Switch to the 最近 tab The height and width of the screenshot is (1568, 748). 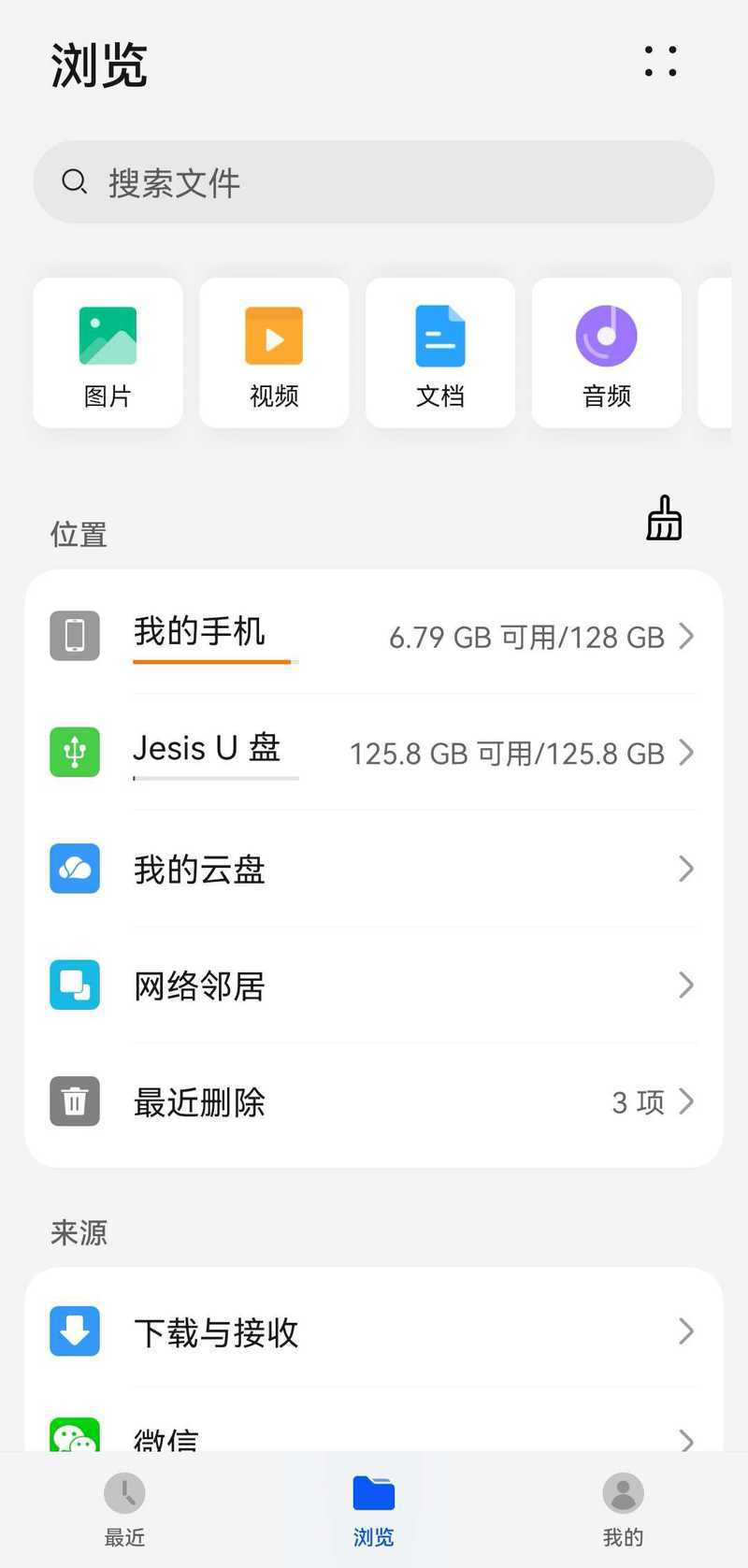click(124, 1508)
